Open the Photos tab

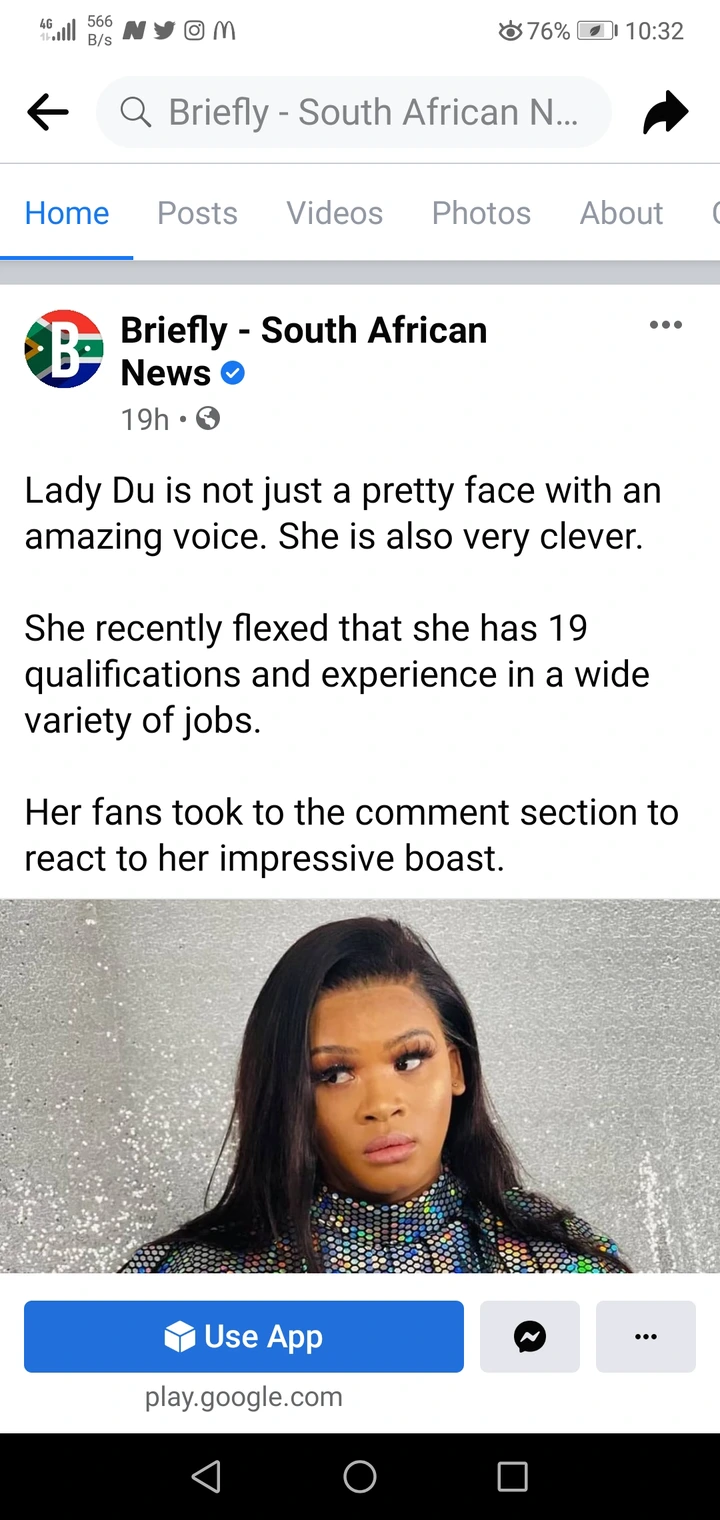point(481,213)
